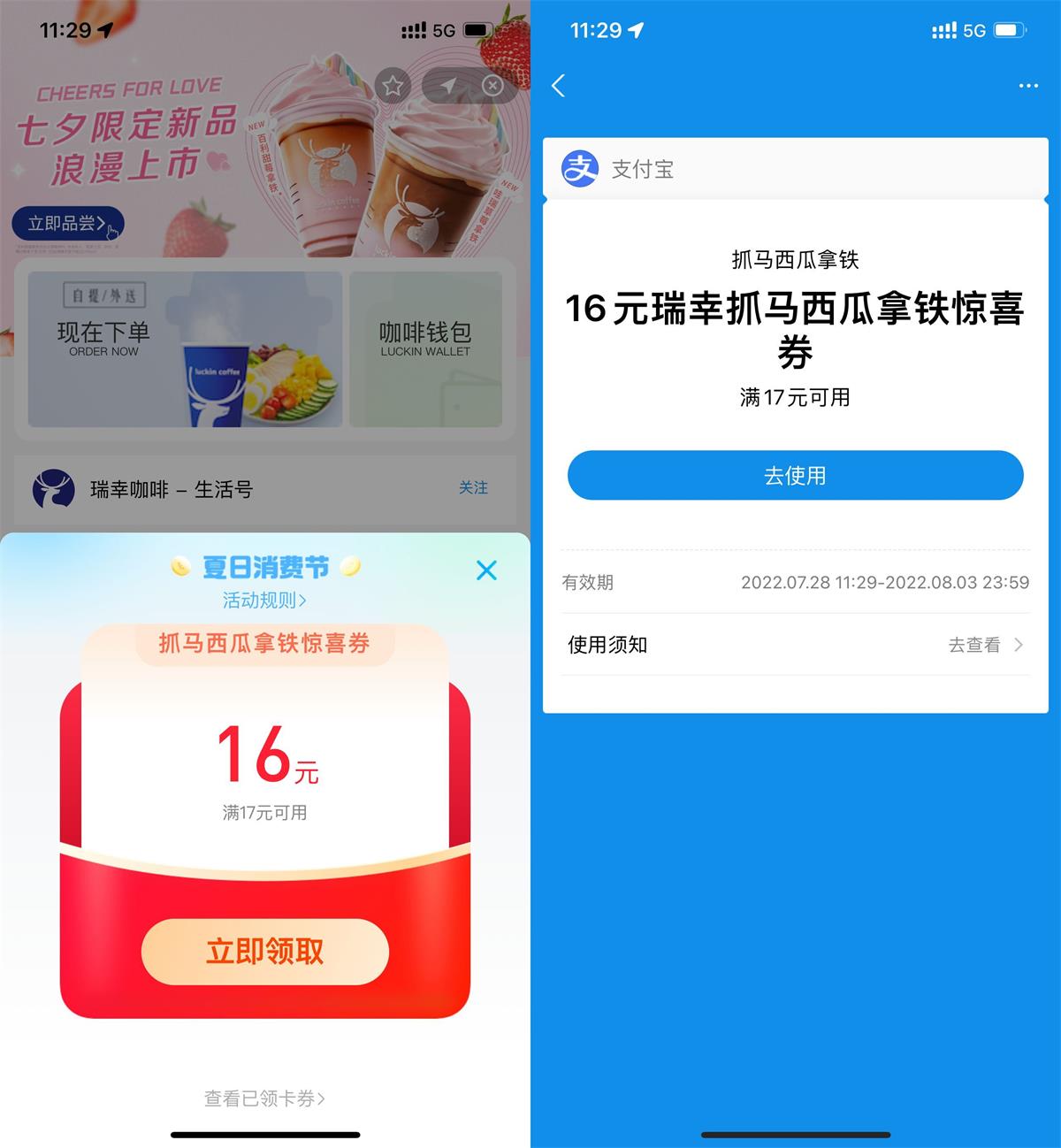Tap 立即品尝 on the promo banner
This screenshot has width=1061, height=1148.
[66, 224]
